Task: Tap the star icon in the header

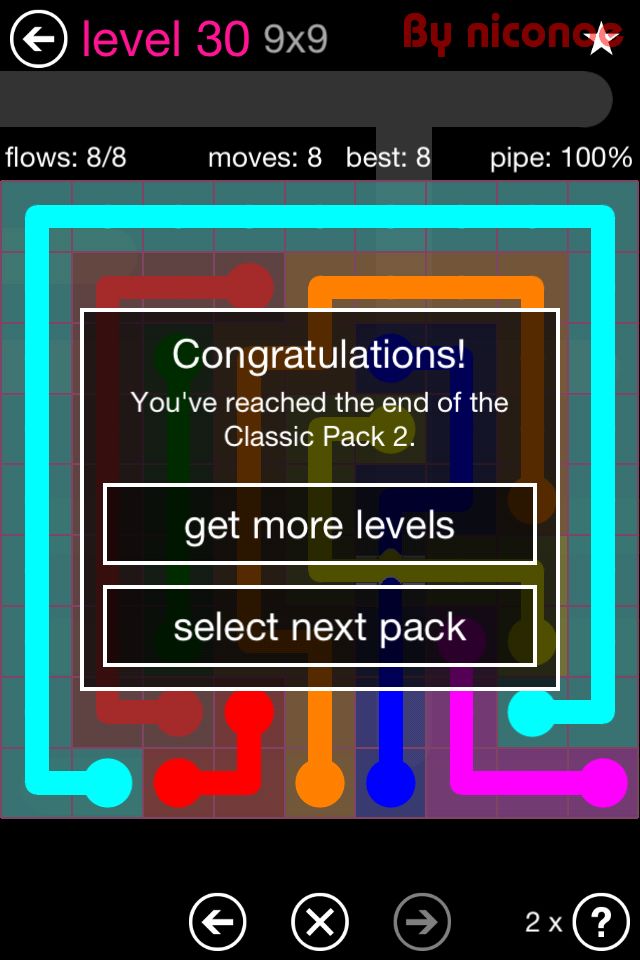Action: tap(602, 39)
